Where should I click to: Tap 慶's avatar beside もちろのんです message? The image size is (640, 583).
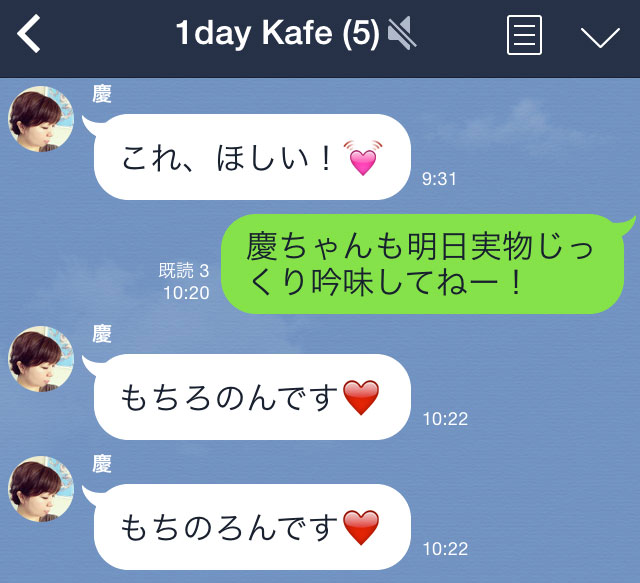click(x=41, y=359)
